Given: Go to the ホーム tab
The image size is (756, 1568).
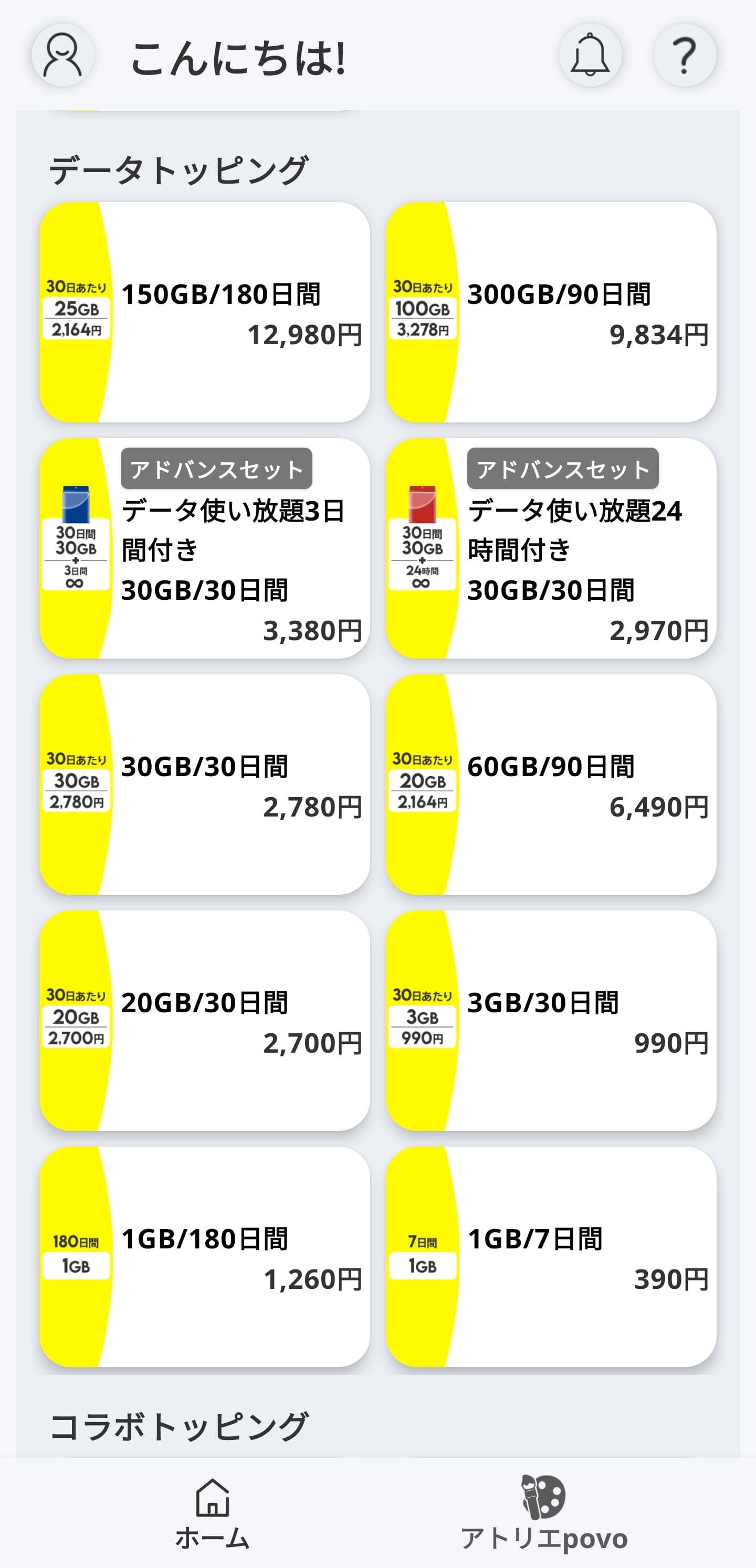Looking at the screenshot, I should point(212,1513).
